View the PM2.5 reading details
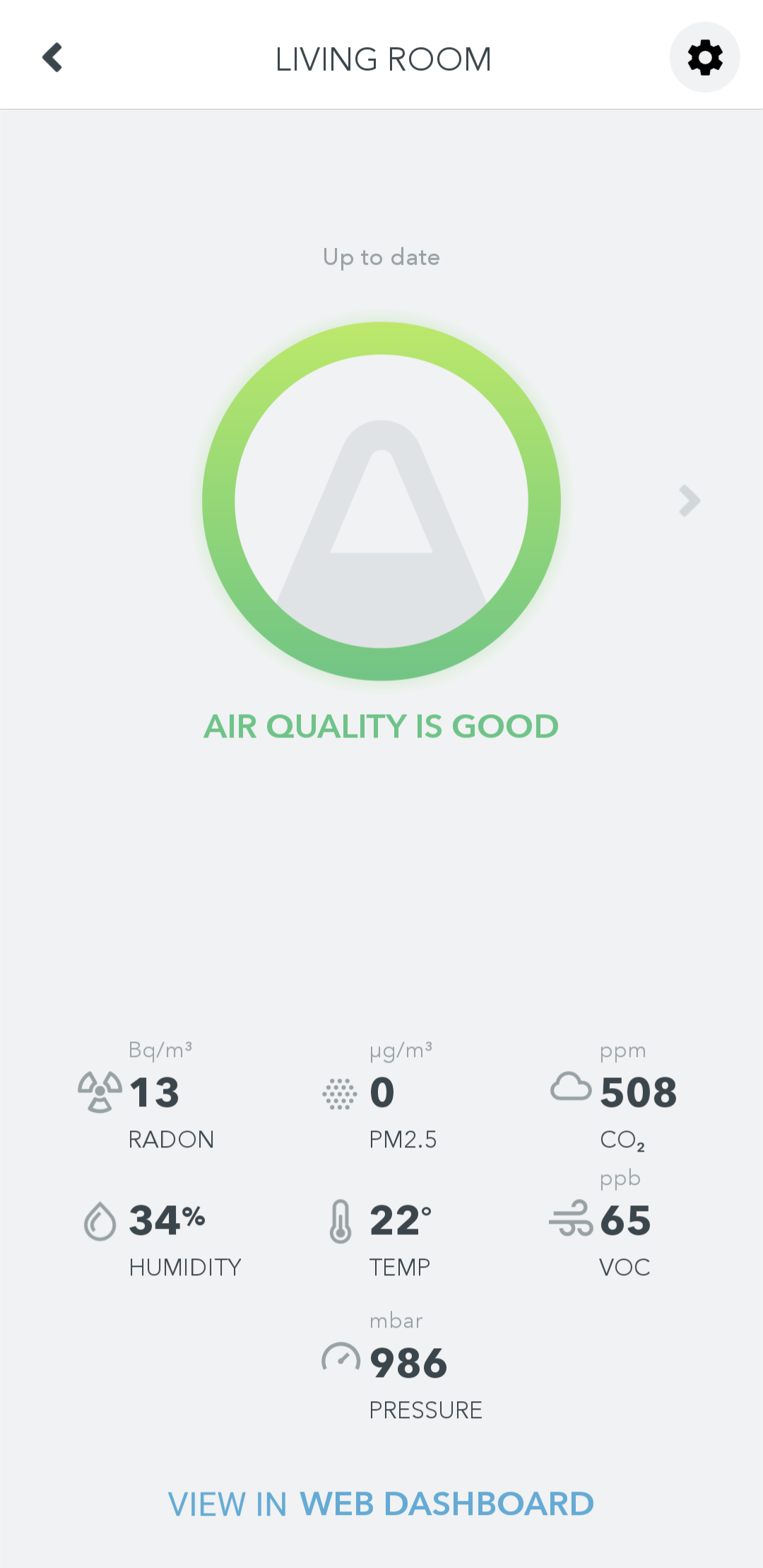 [x=382, y=1093]
